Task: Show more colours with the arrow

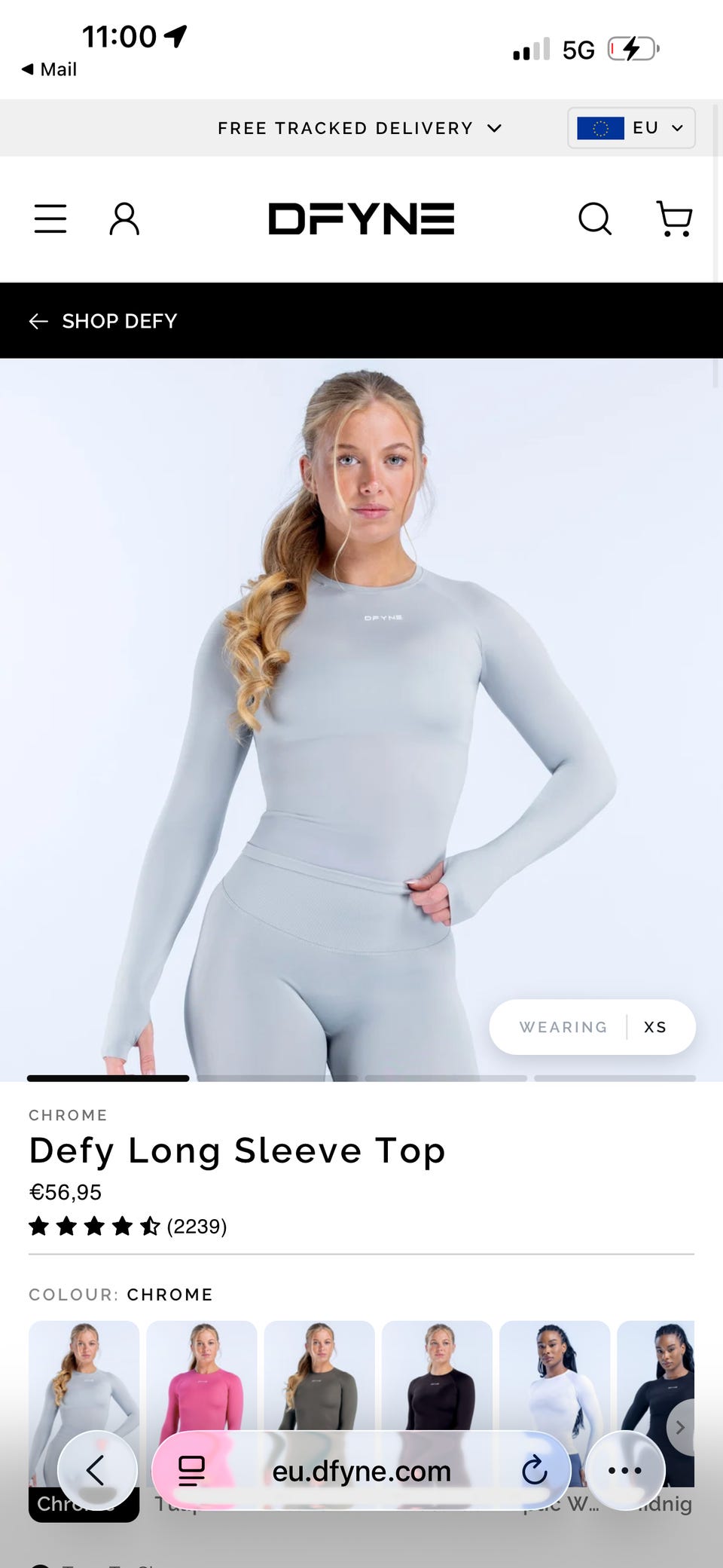Action: click(x=680, y=1427)
